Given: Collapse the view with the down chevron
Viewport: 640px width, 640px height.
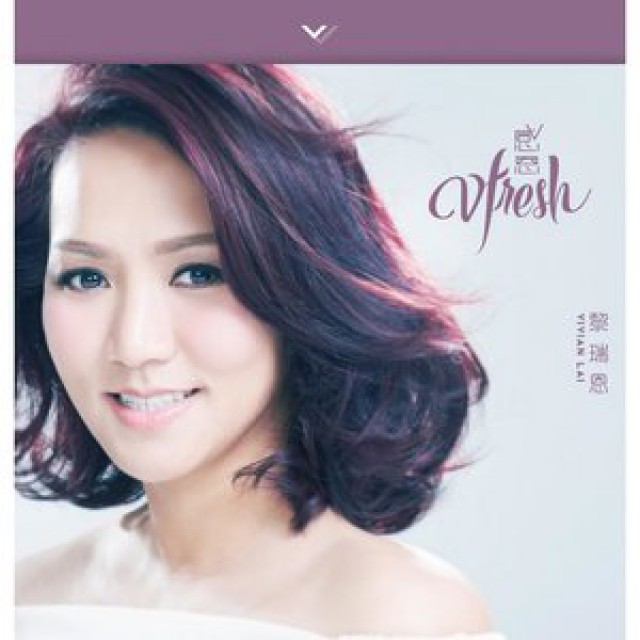Looking at the screenshot, I should [x=319, y=32].
